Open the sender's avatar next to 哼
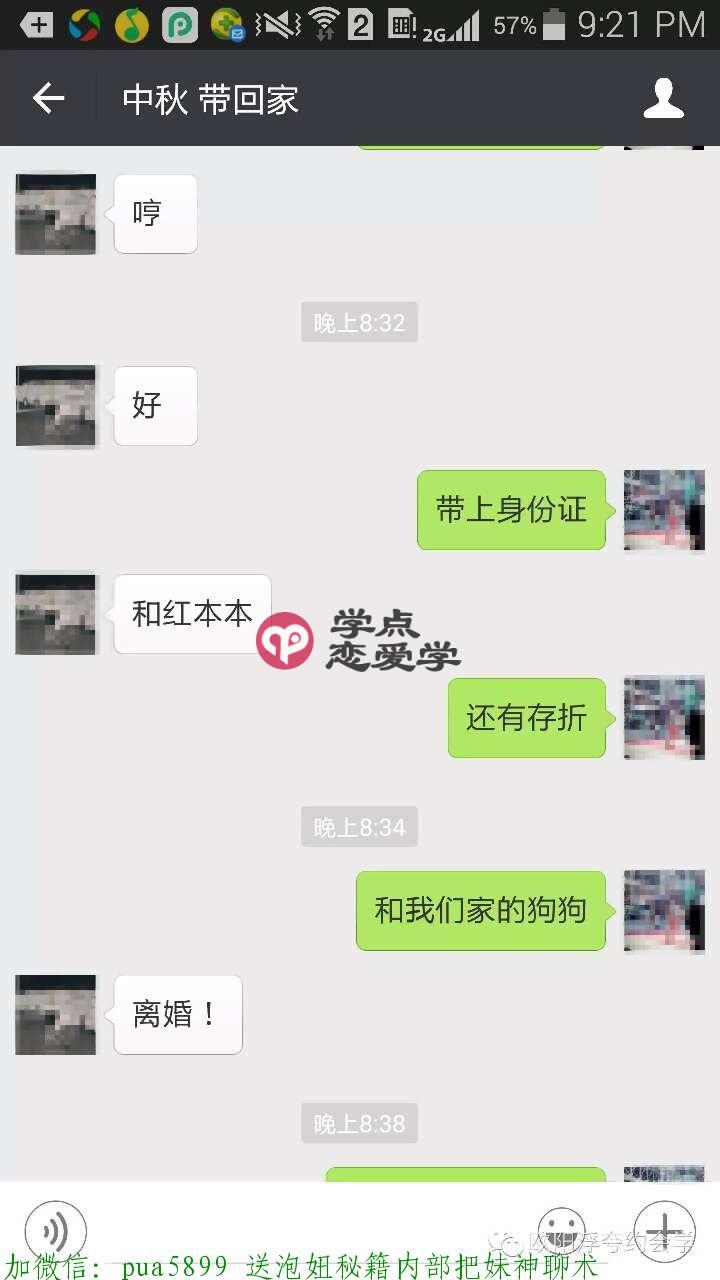The height and width of the screenshot is (1280, 720). (x=55, y=213)
